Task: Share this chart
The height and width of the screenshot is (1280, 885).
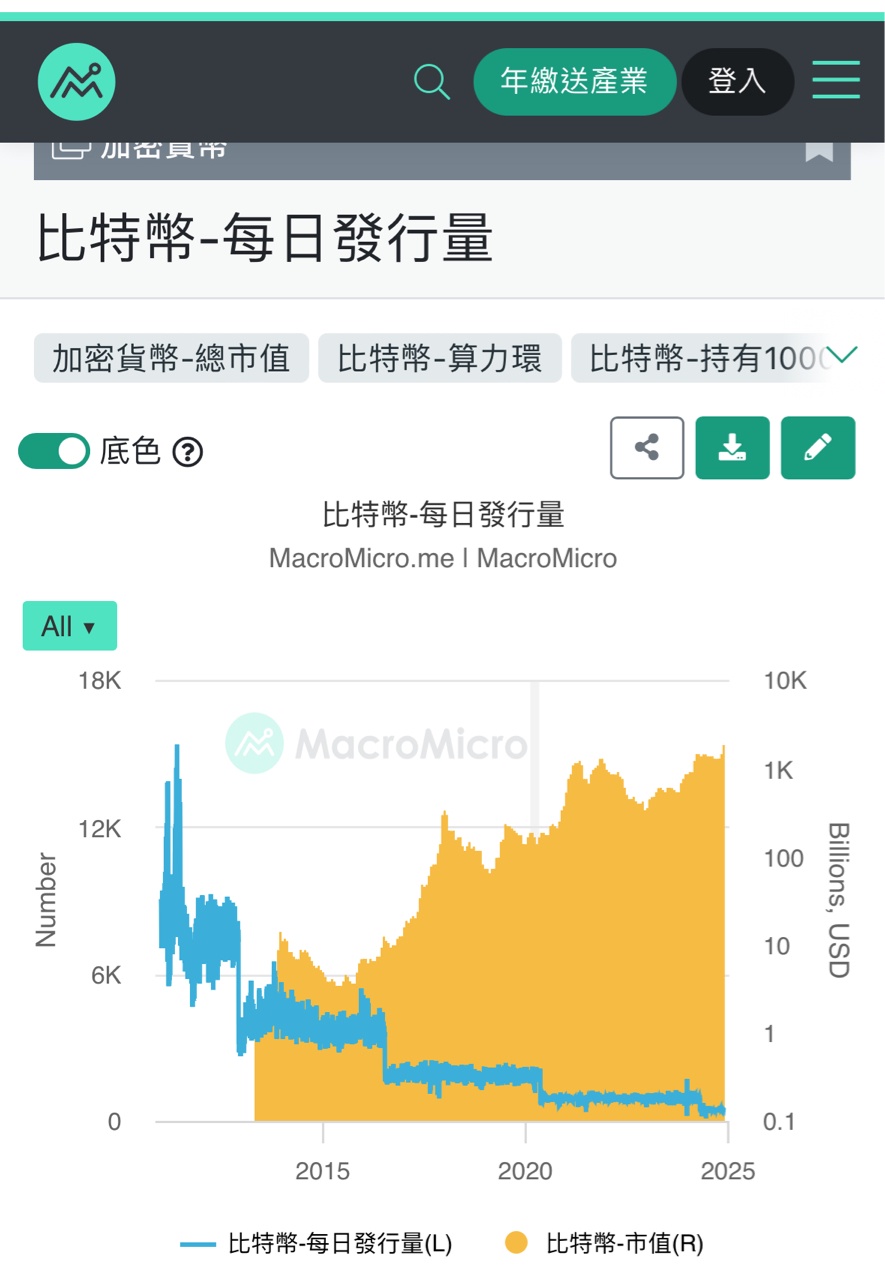Action: (x=647, y=448)
